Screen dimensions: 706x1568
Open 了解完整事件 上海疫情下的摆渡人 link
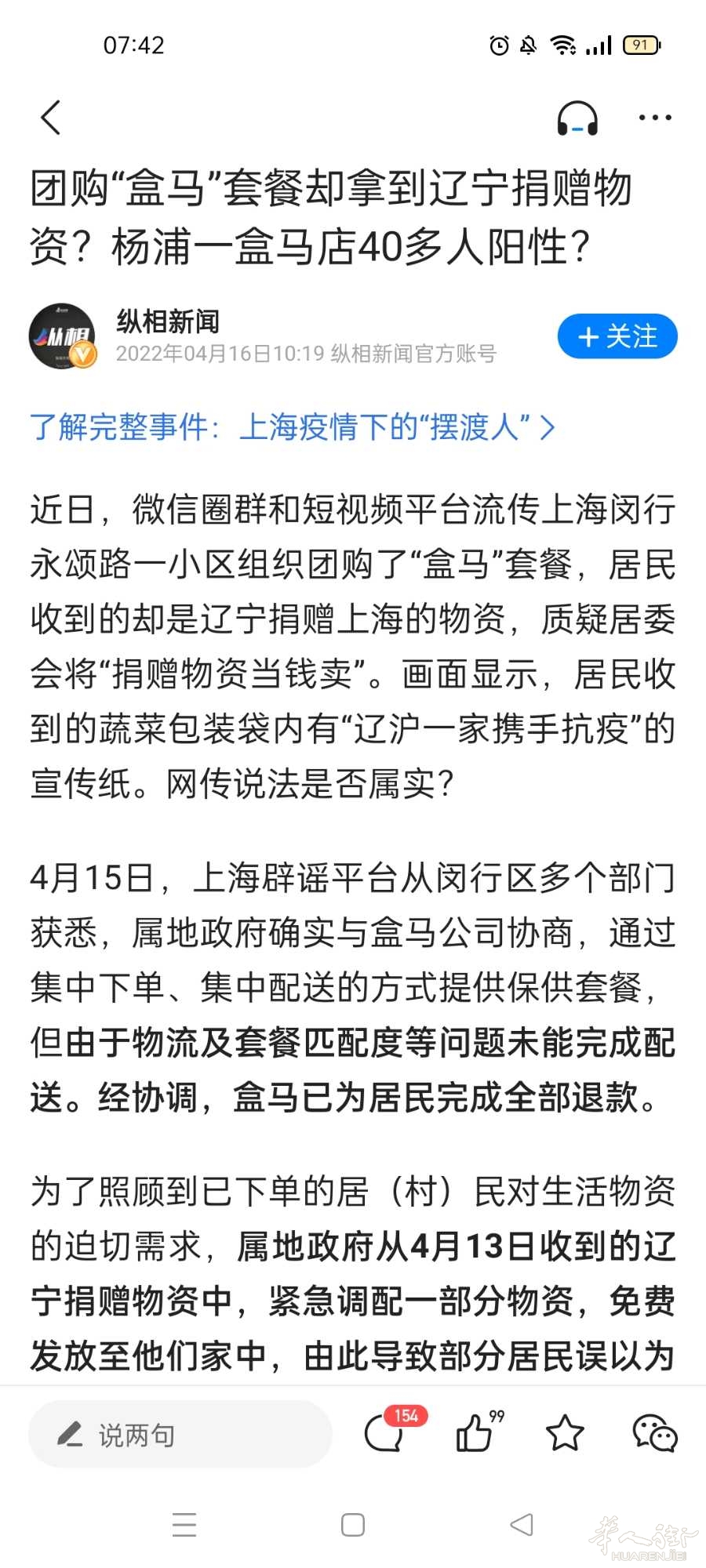292,427
